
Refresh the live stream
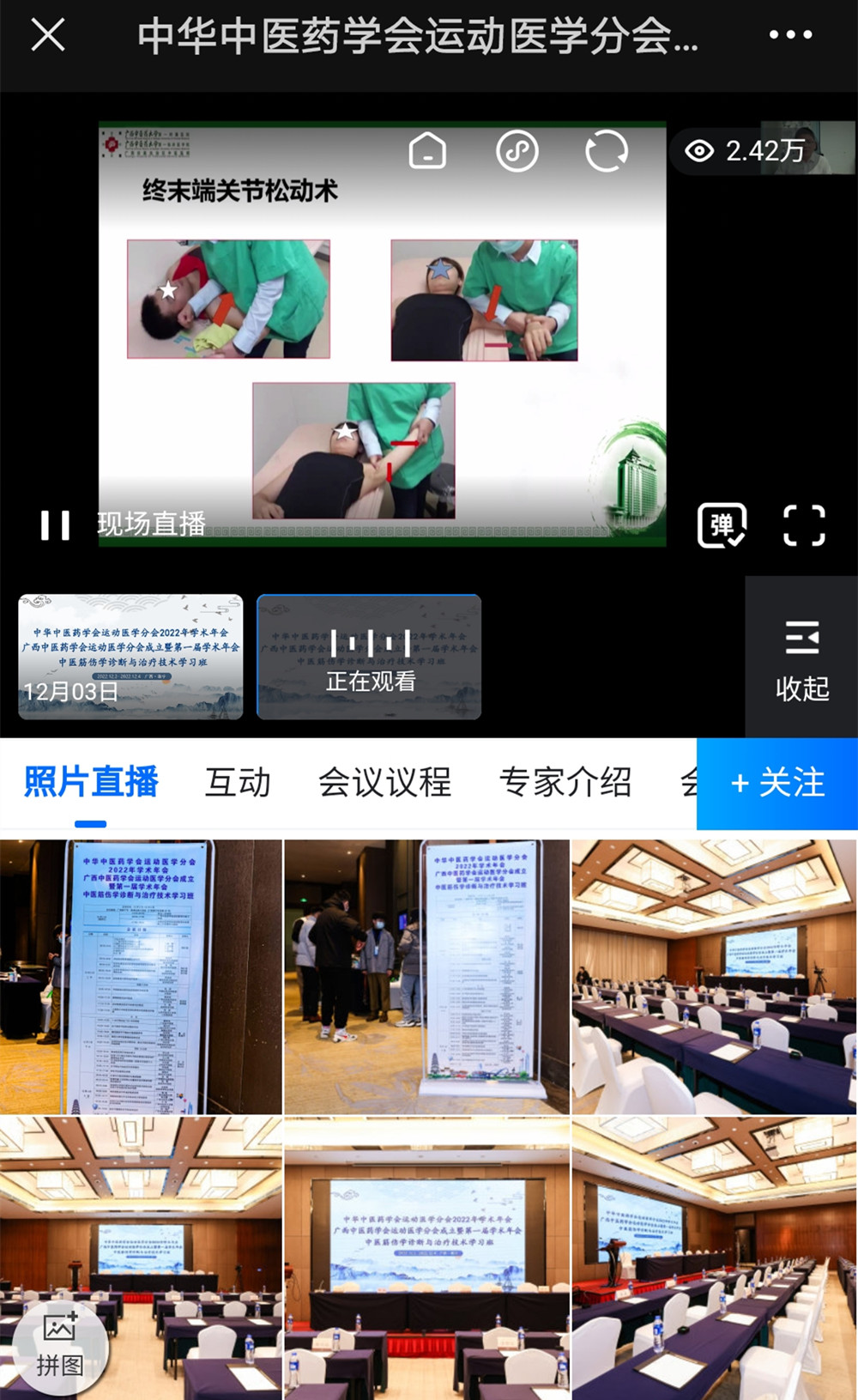tap(607, 151)
